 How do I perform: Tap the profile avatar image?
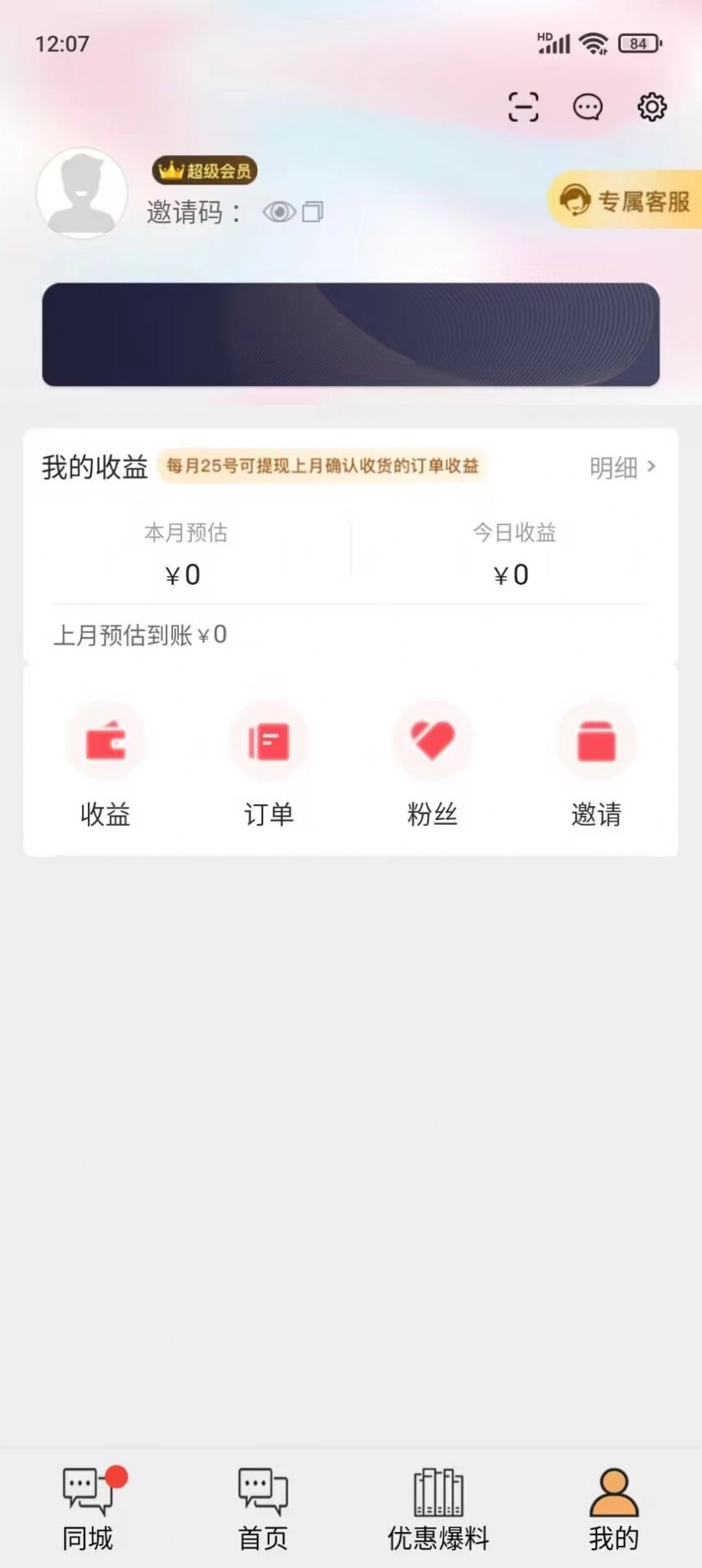pyautogui.click(x=82, y=194)
